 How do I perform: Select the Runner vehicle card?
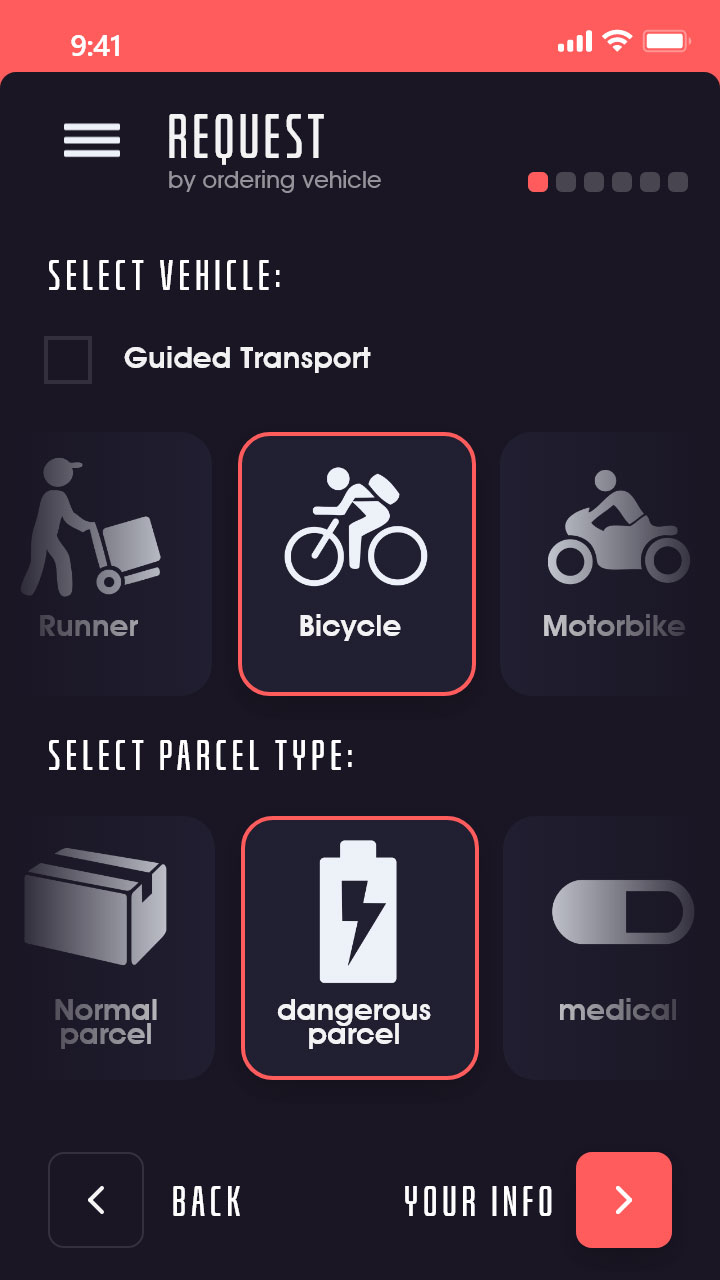pyautogui.click(x=106, y=564)
